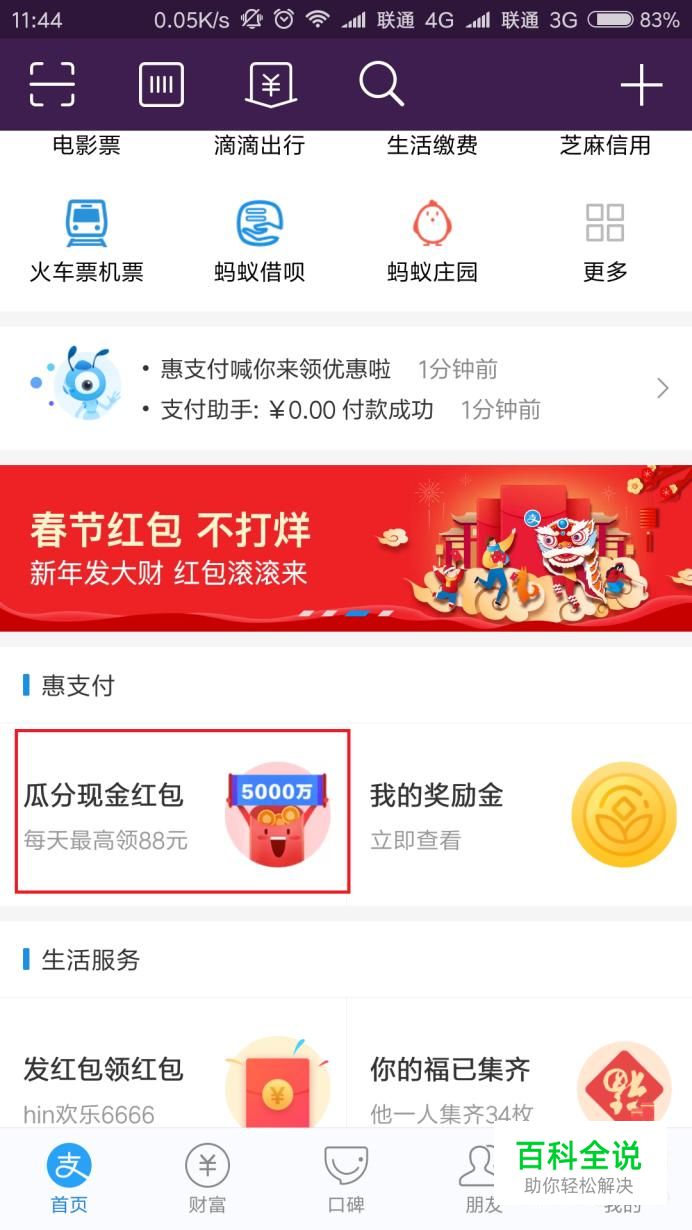Open the collect money icon

point(271,85)
